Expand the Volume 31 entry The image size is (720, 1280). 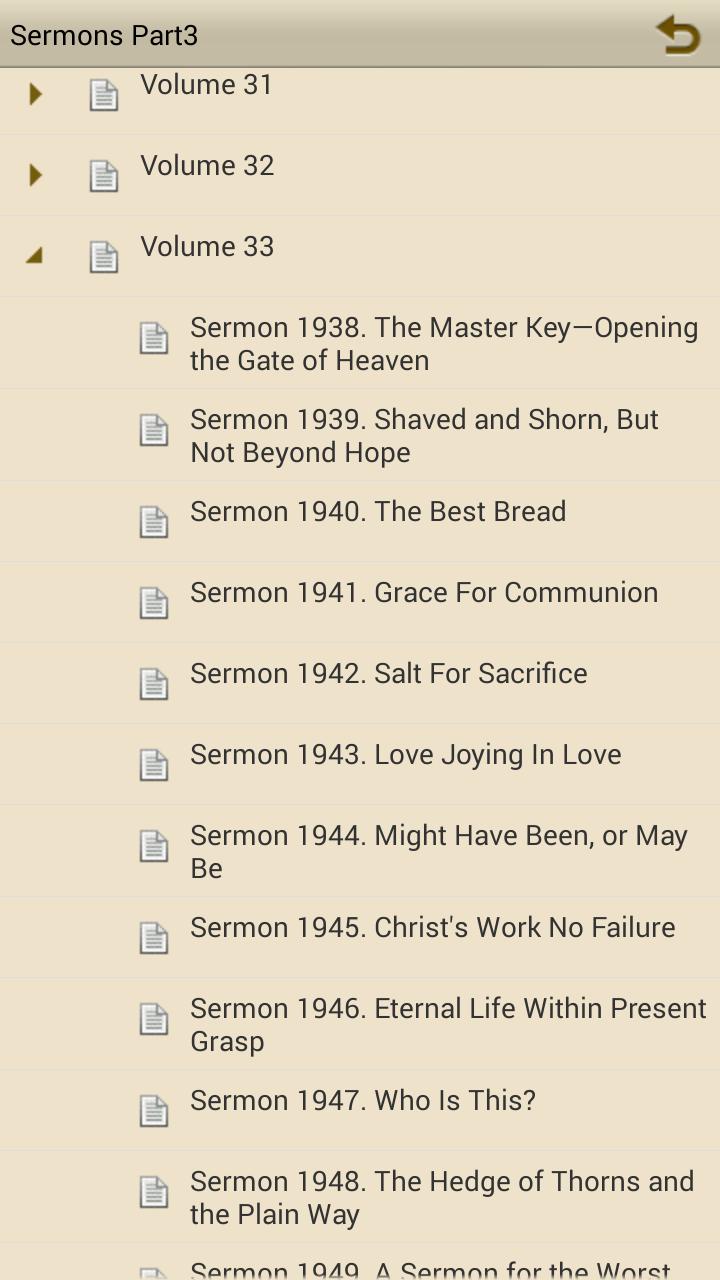(x=35, y=94)
